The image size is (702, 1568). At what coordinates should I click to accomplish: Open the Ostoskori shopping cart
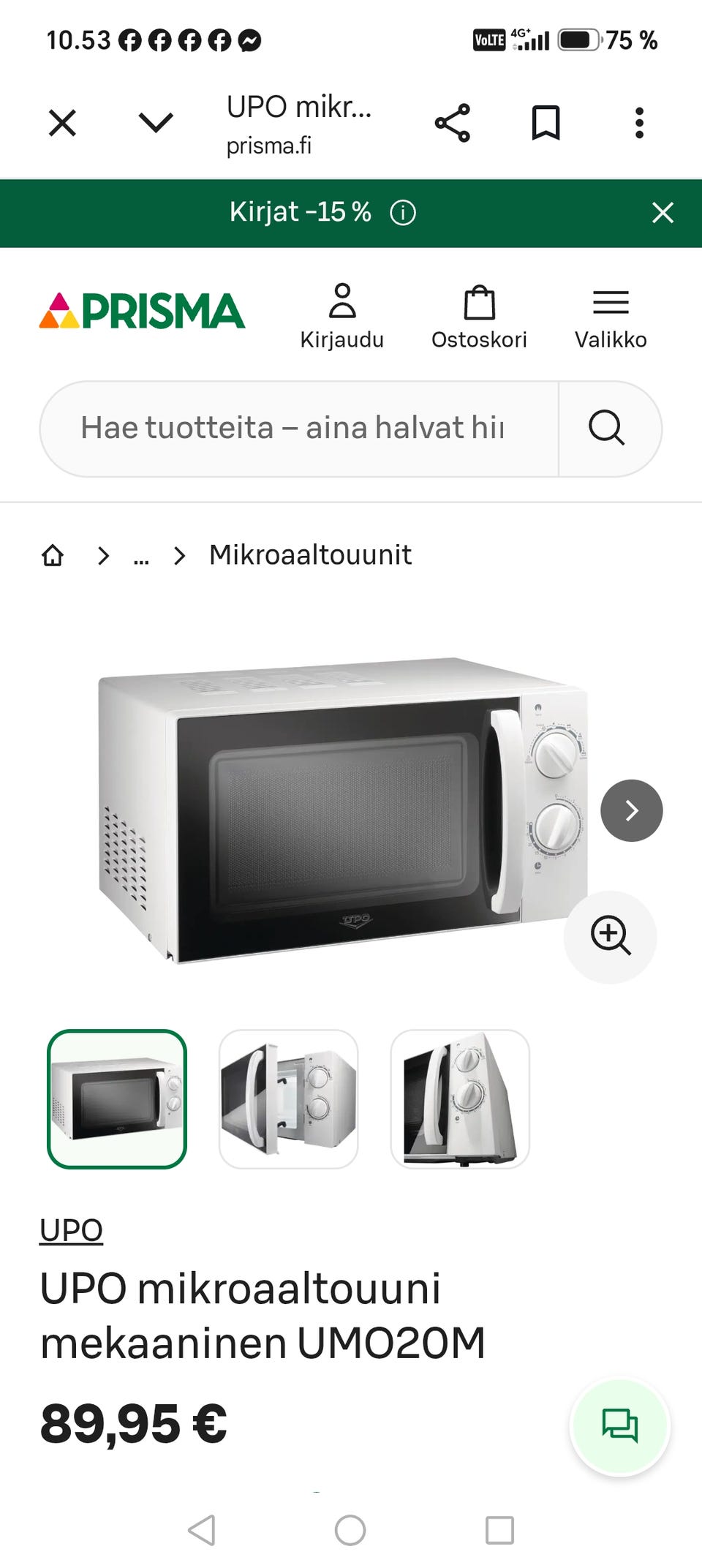479,317
